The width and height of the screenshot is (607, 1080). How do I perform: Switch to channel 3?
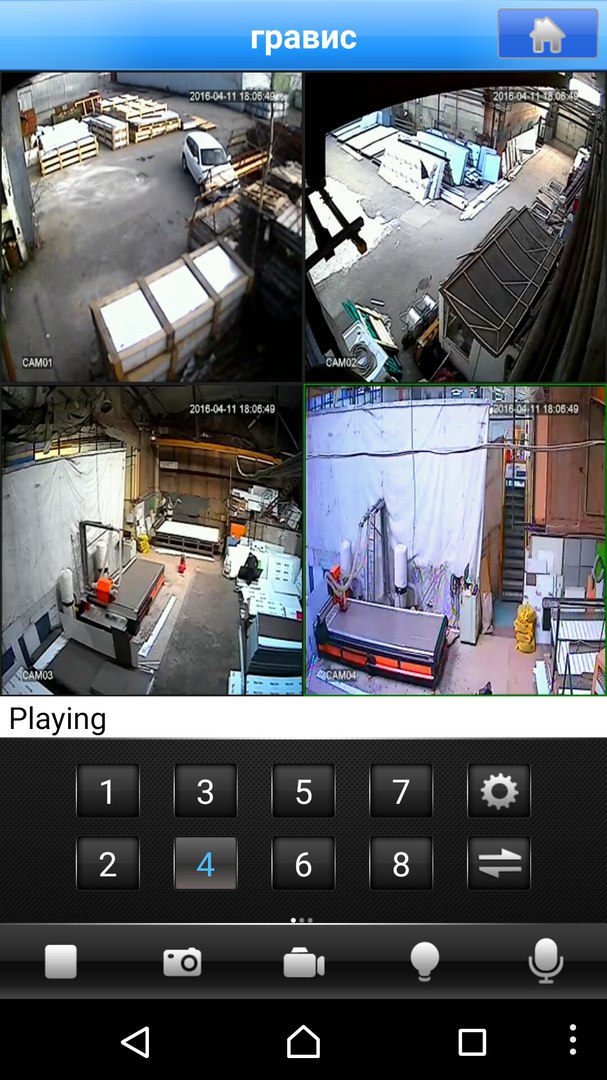coord(205,792)
